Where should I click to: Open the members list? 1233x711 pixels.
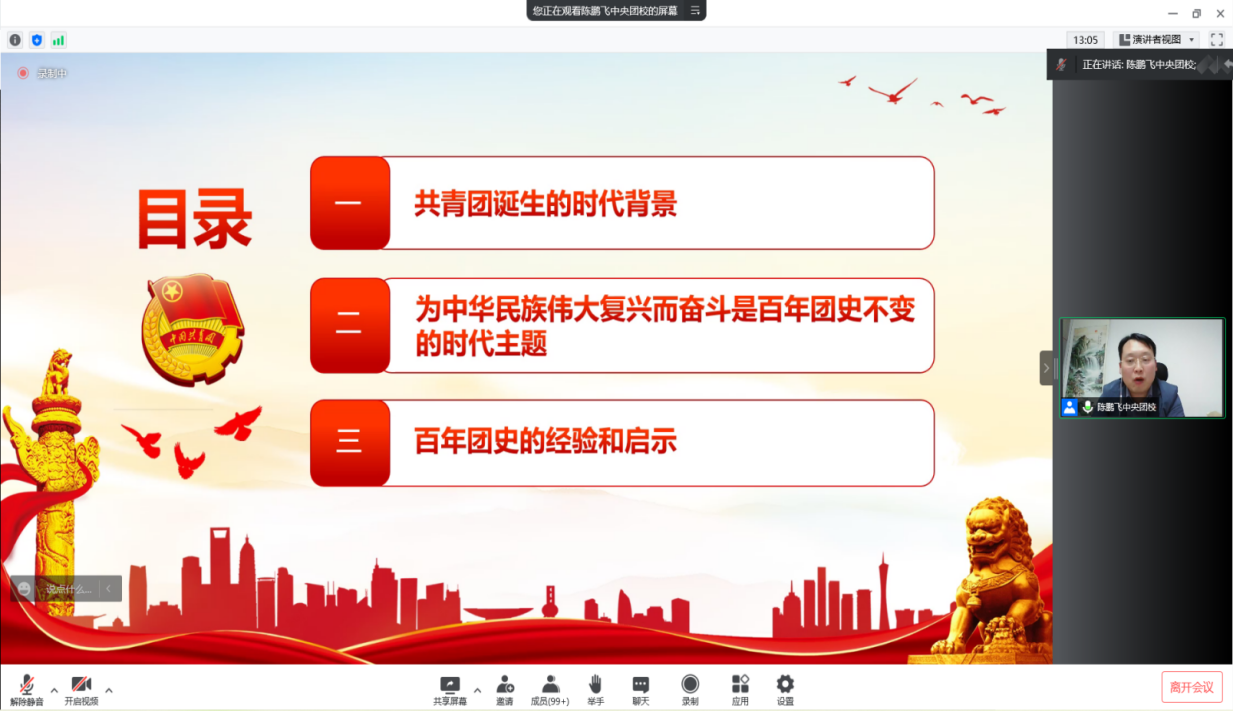coord(549,690)
